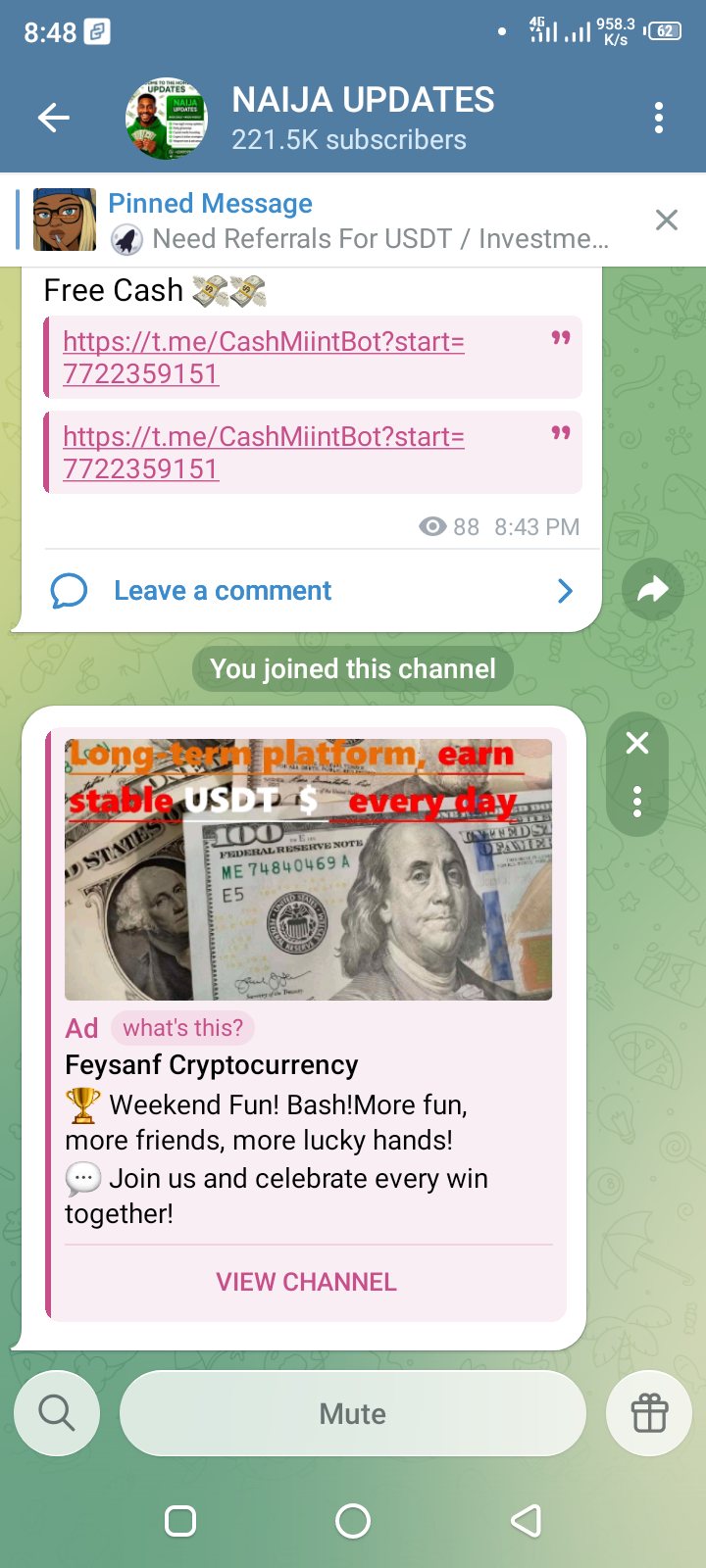Tap "what's this?" ad info chip
The width and height of the screenshot is (706, 1568).
coord(183,1028)
